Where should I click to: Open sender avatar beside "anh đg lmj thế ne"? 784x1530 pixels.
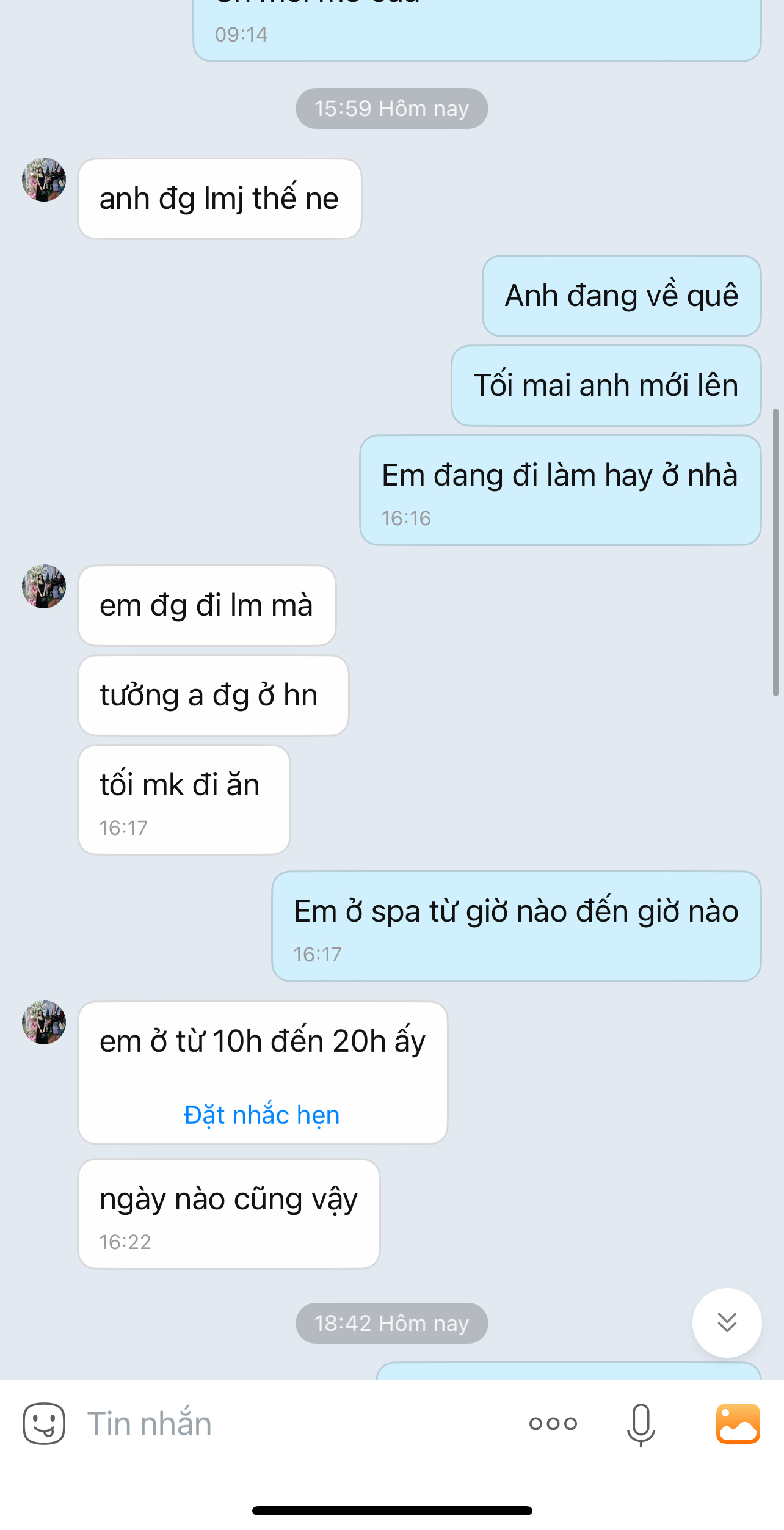tap(44, 180)
